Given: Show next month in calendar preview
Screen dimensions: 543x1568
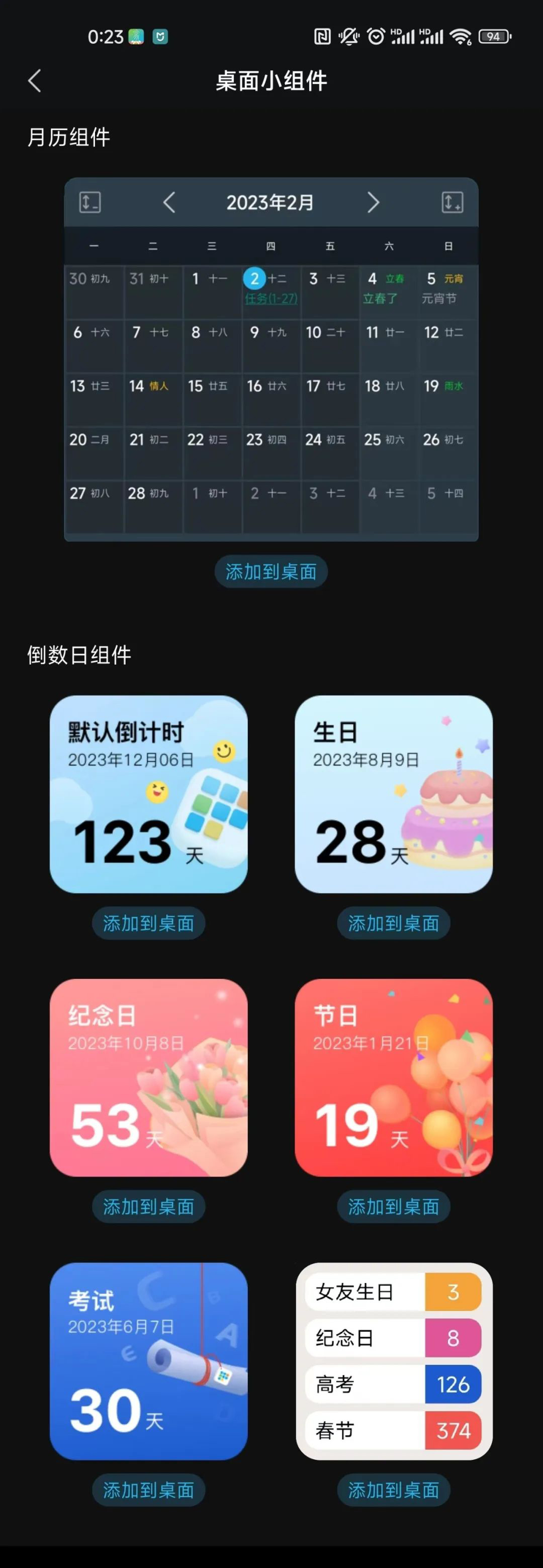Looking at the screenshot, I should (x=373, y=203).
